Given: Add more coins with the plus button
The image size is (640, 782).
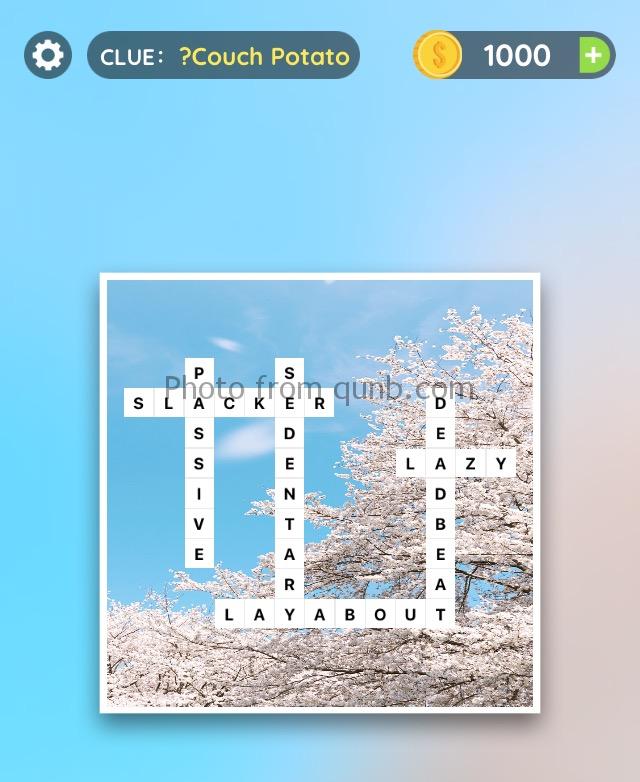Looking at the screenshot, I should coord(594,55).
